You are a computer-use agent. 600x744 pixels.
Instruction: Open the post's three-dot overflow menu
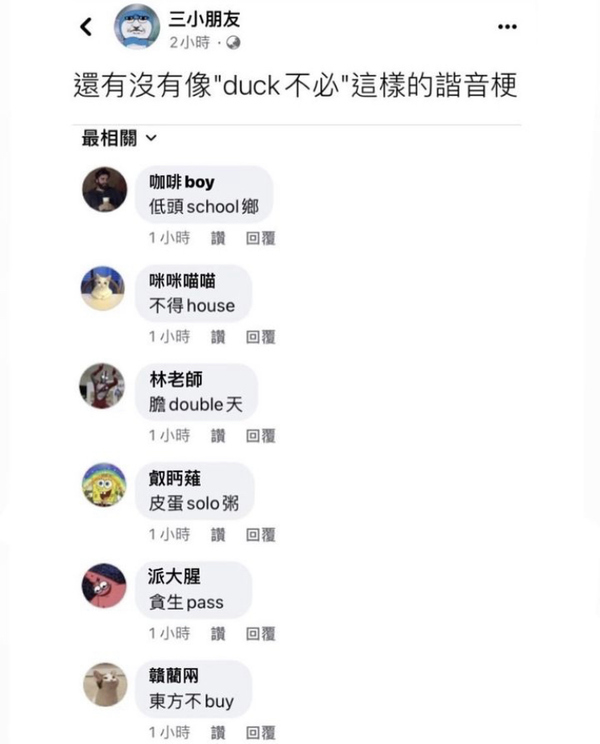click(x=507, y=27)
